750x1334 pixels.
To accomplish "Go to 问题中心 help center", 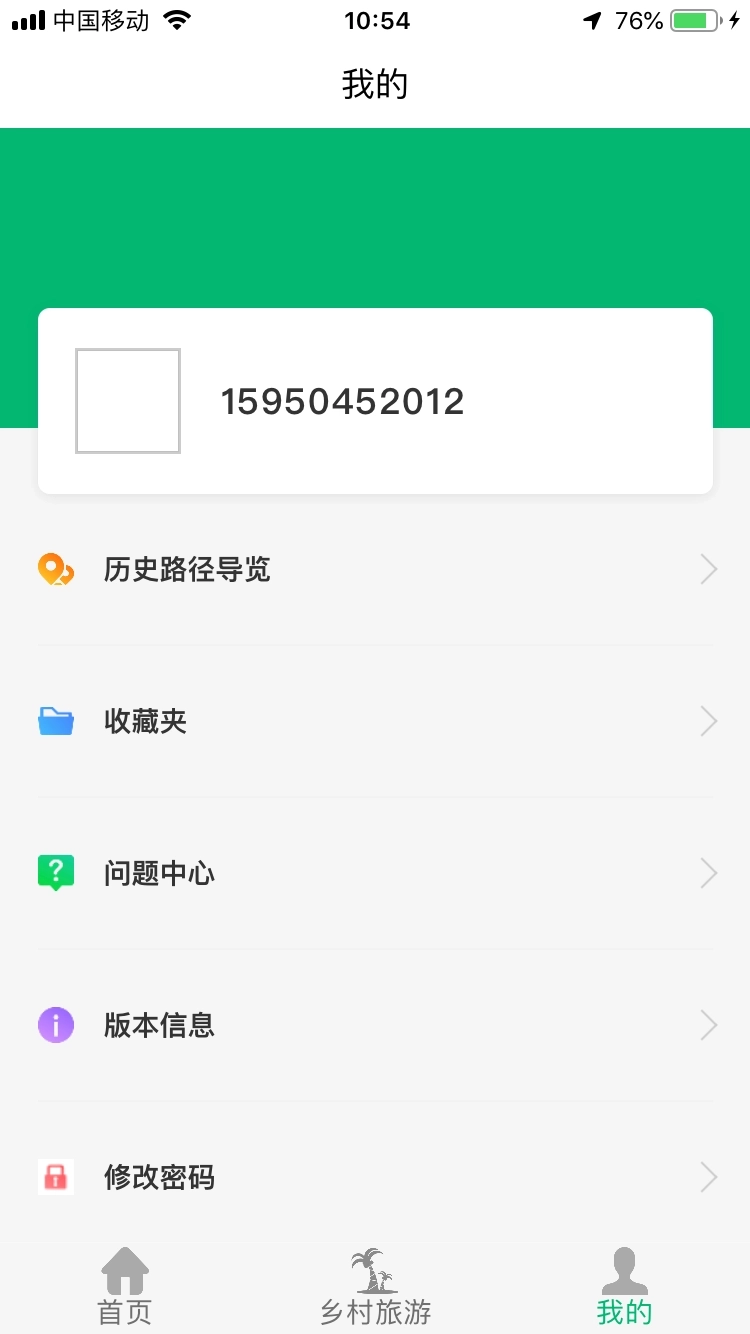I will click(160, 874).
